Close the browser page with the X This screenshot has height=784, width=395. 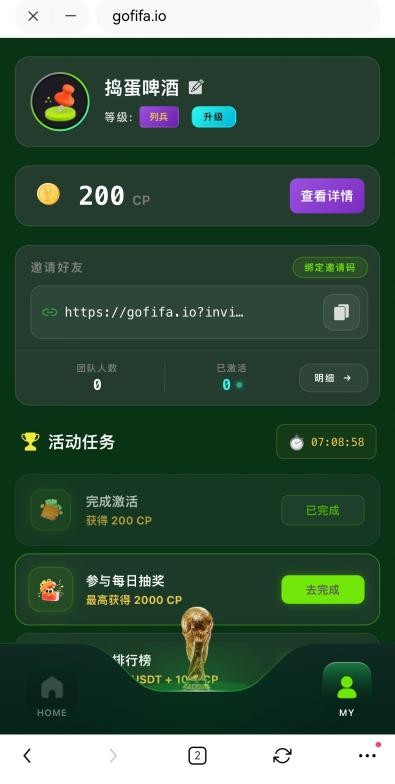[x=33, y=16]
